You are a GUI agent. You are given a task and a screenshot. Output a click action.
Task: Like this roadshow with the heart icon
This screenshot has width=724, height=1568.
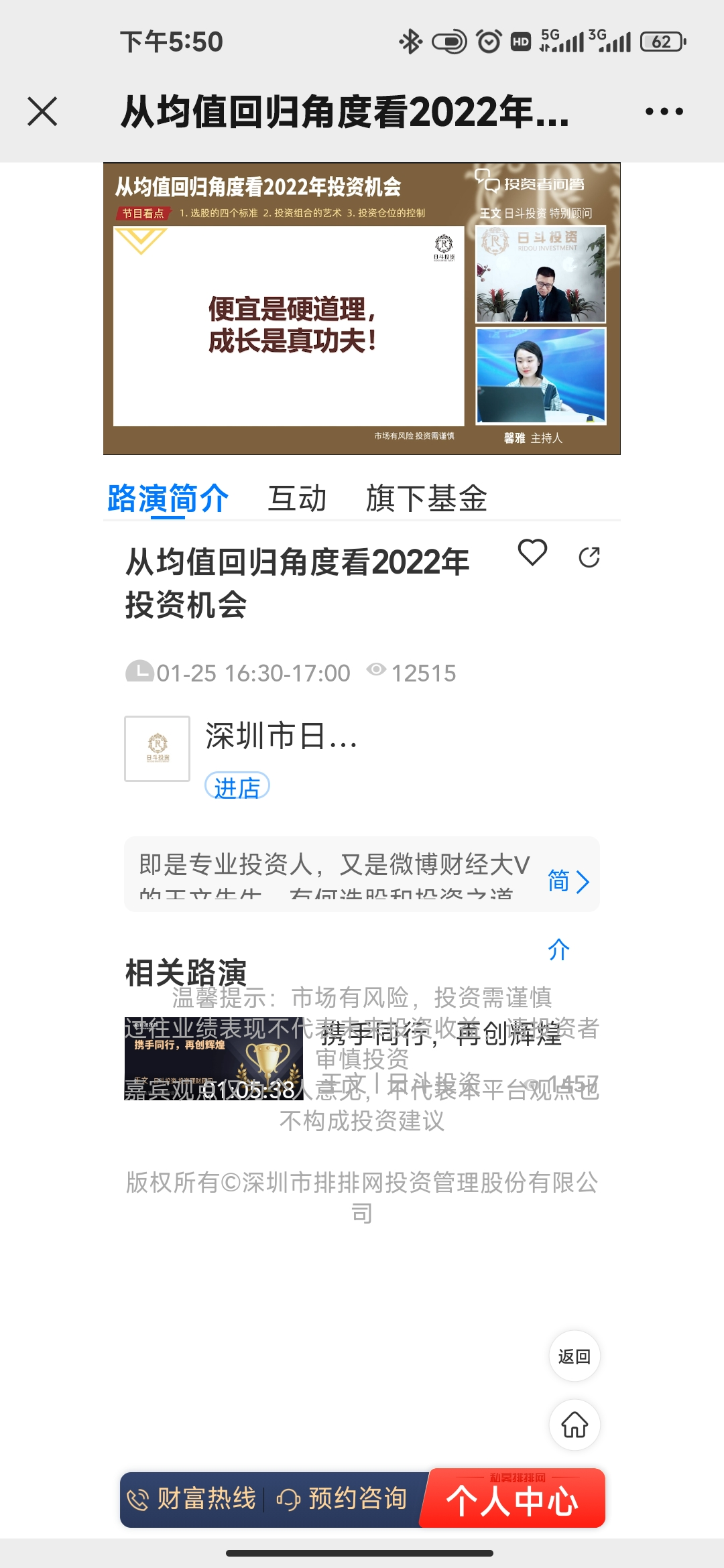pyautogui.click(x=532, y=553)
